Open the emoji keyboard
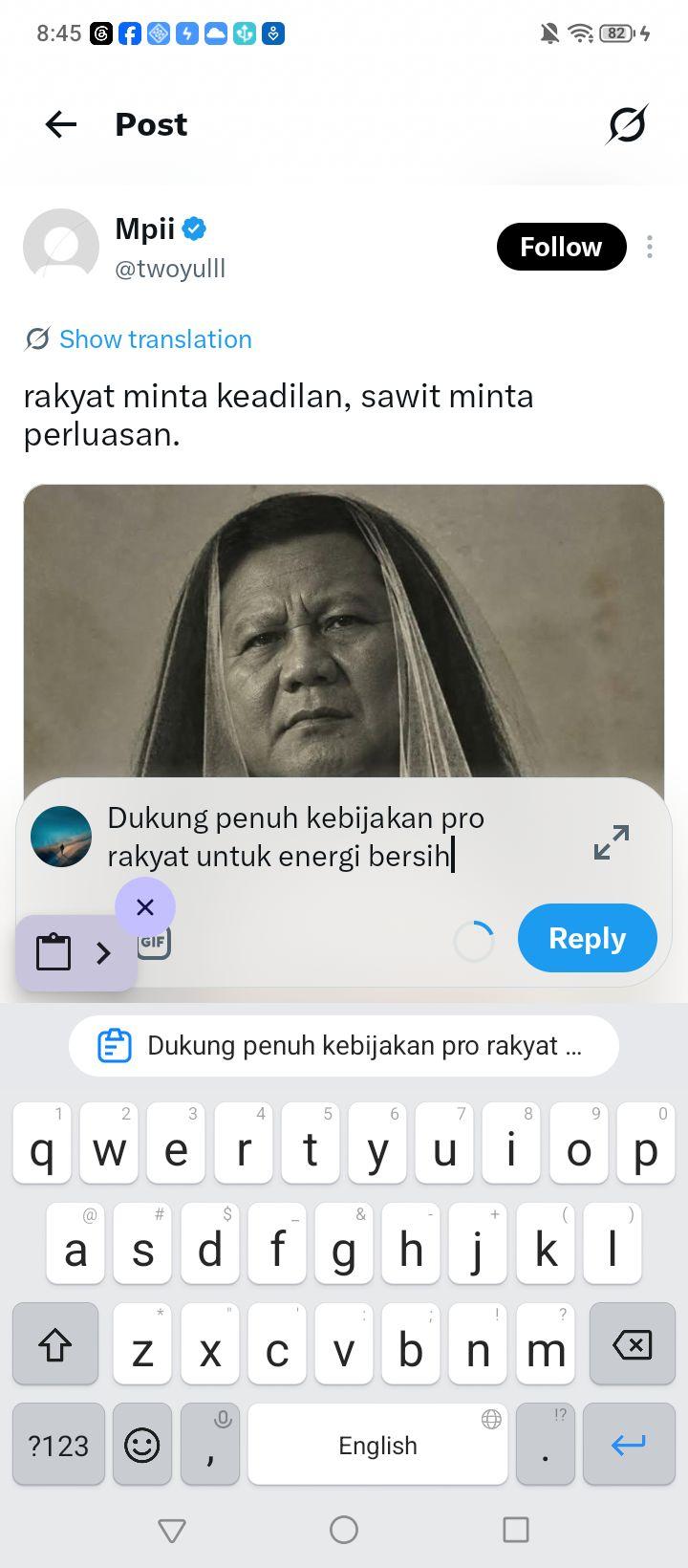Image resolution: width=688 pixels, height=1568 pixels. click(142, 1445)
